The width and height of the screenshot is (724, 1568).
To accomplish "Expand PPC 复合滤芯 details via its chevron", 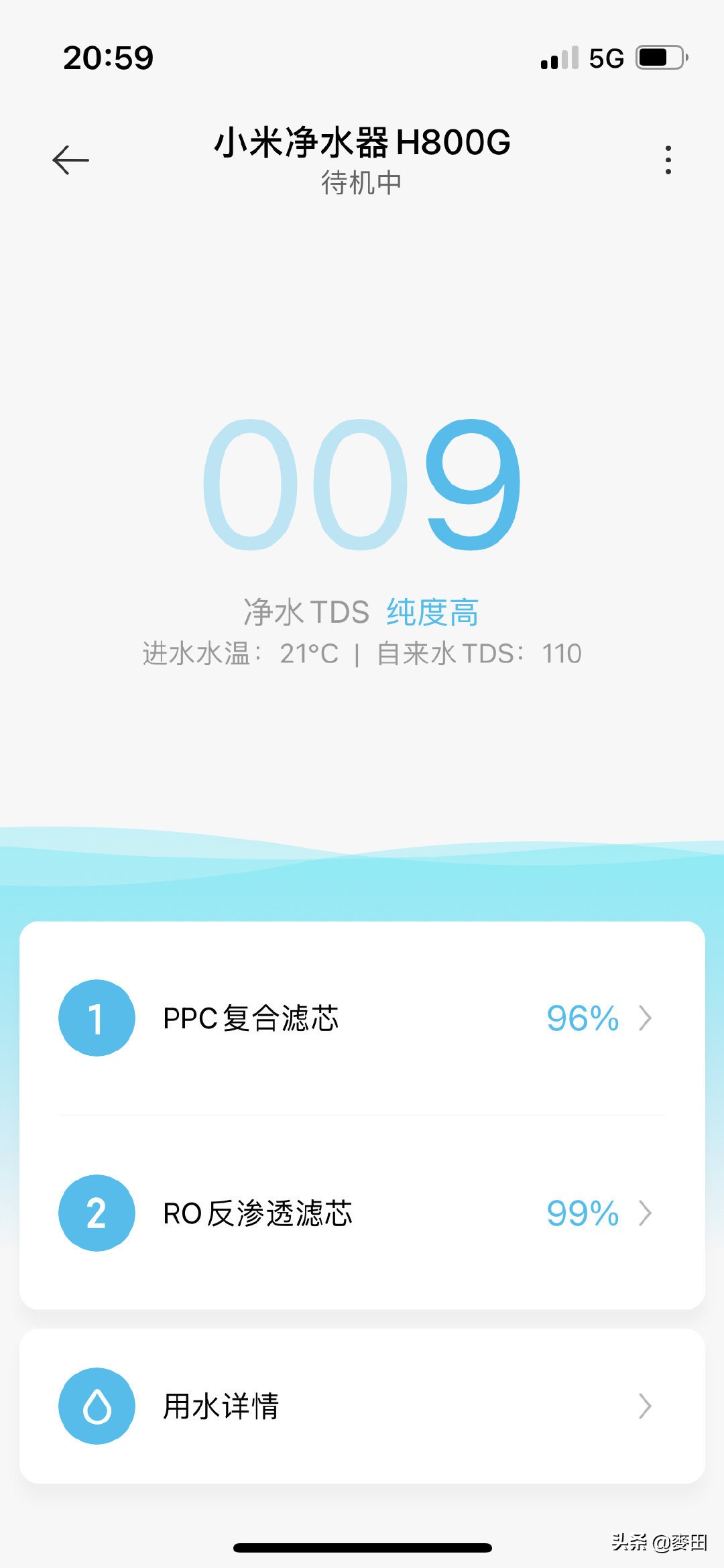I will pos(645,1019).
